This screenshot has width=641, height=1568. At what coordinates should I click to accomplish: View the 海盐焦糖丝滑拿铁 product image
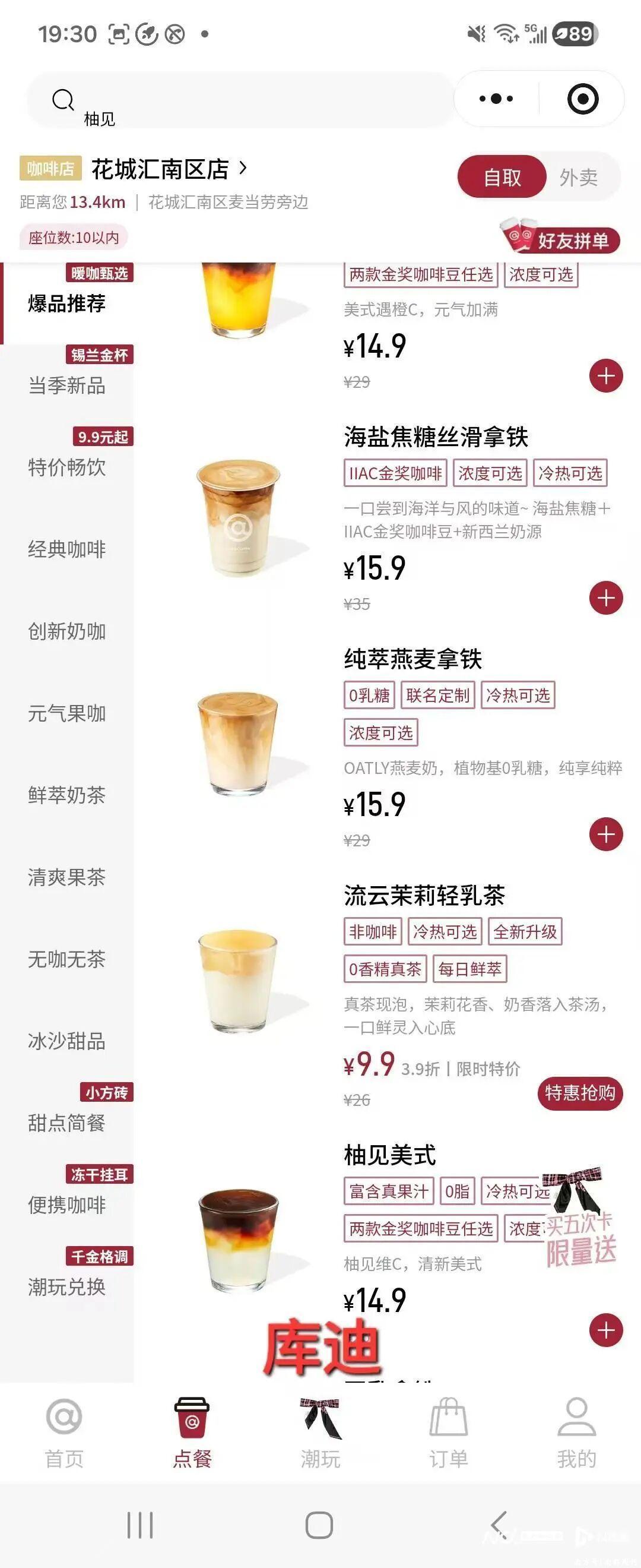pyautogui.click(x=239, y=517)
